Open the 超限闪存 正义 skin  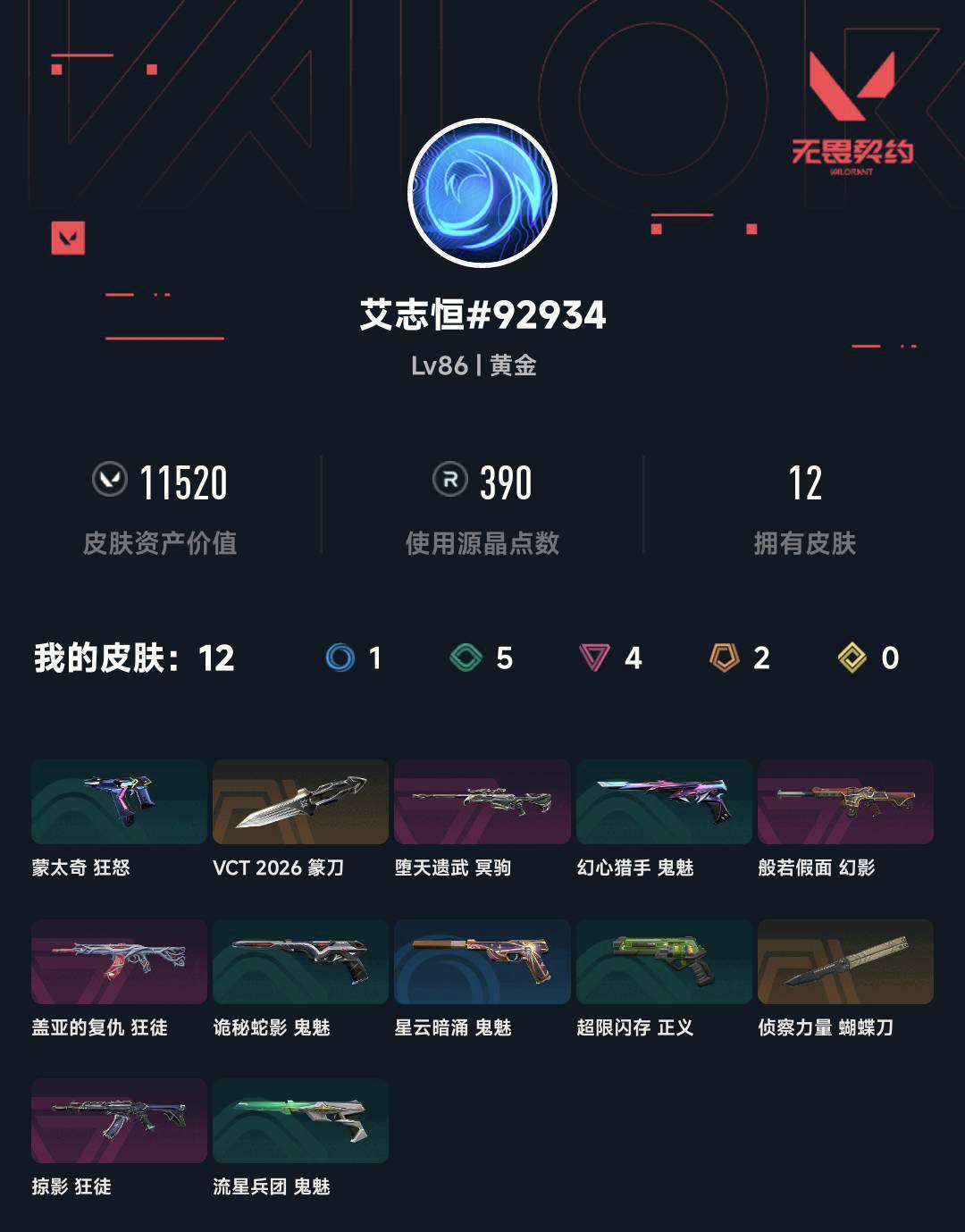click(x=665, y=962)
